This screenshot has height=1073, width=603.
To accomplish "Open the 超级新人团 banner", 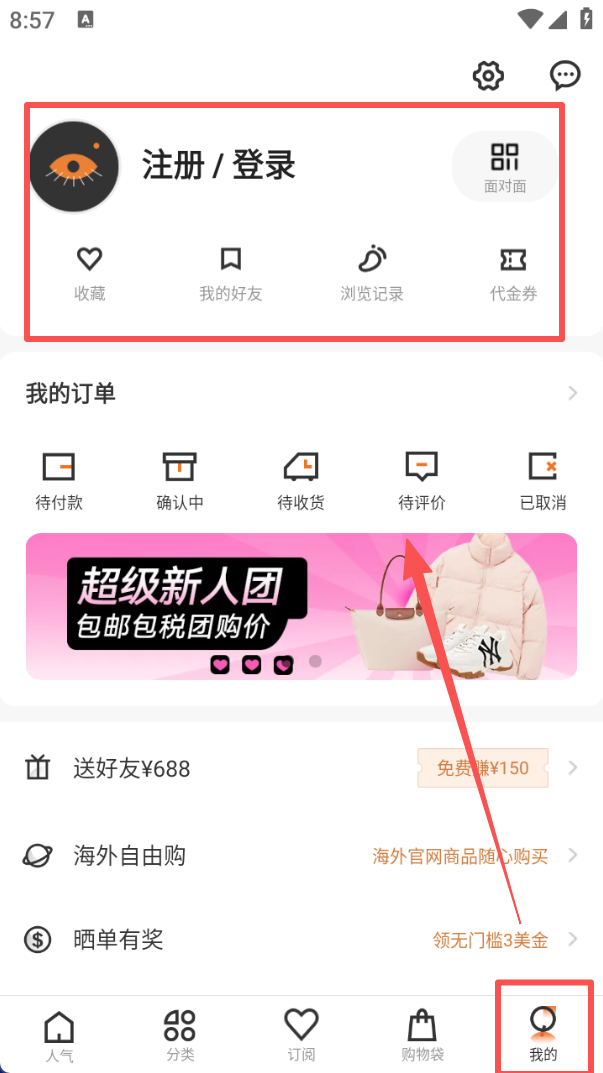I will [x=301, y=606].
